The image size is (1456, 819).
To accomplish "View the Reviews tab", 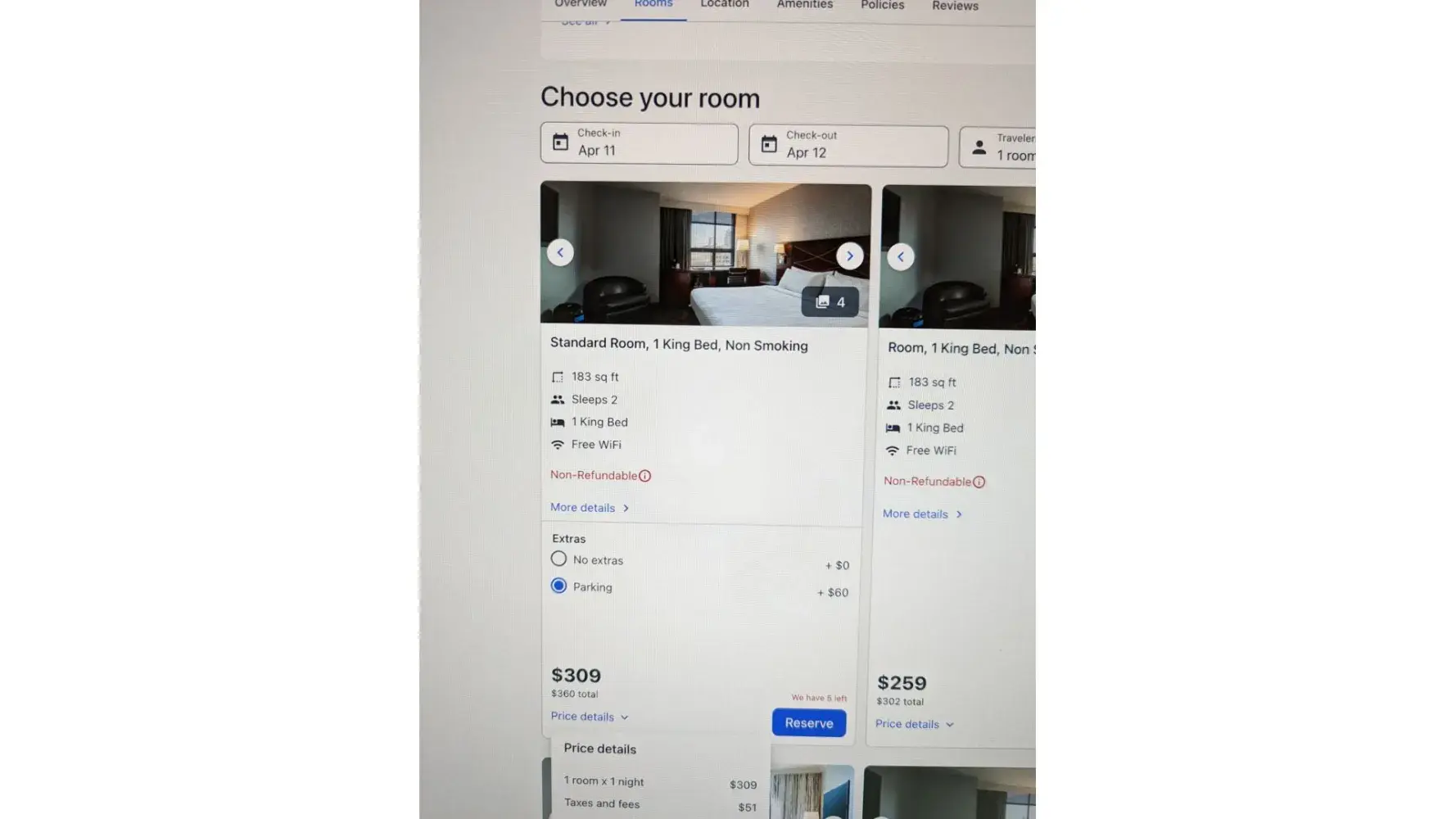I will (x=955, y=7).
